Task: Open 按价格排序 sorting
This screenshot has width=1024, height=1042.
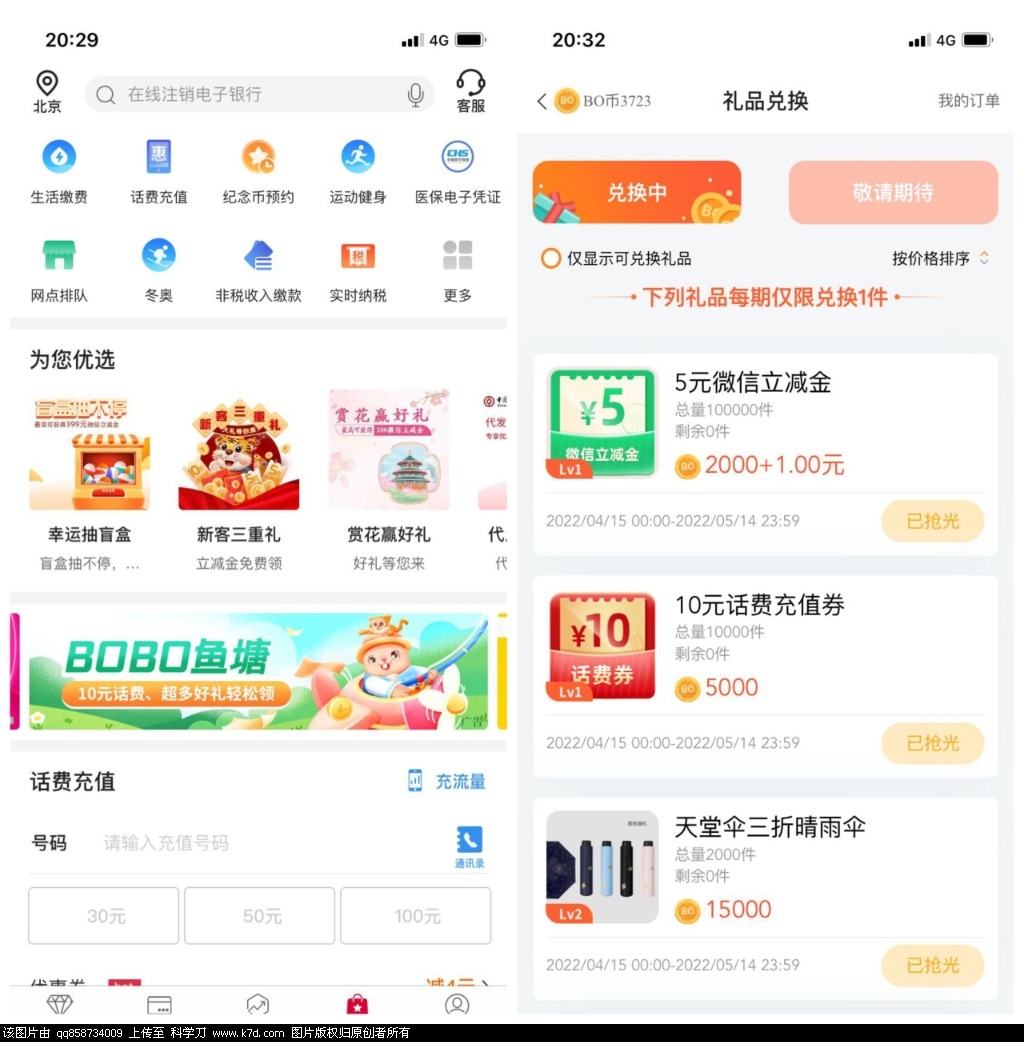Action: pyautogui.click(x=940, y=258)
